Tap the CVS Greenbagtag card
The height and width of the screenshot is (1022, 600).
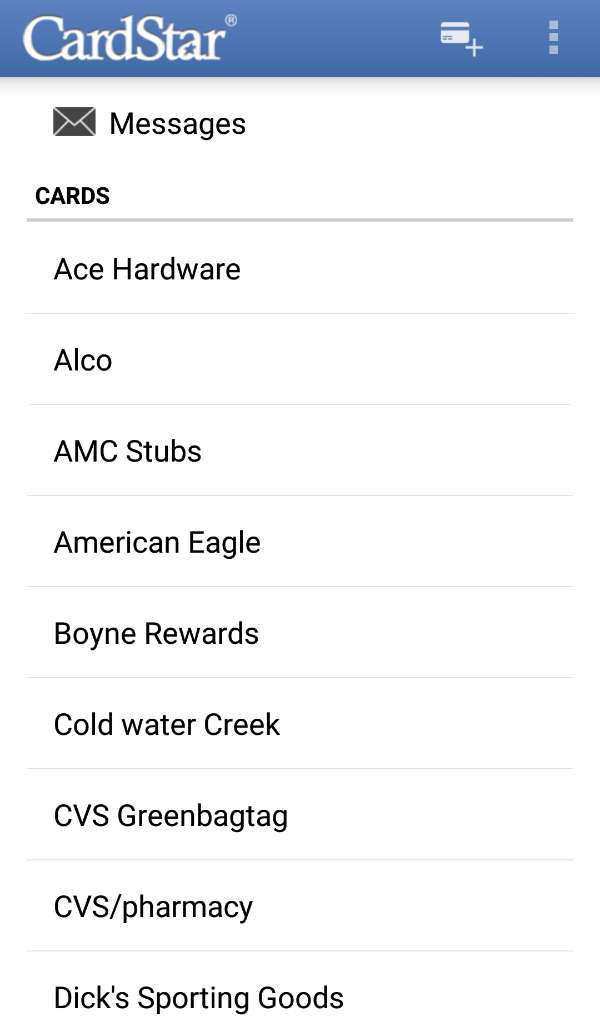300,815
